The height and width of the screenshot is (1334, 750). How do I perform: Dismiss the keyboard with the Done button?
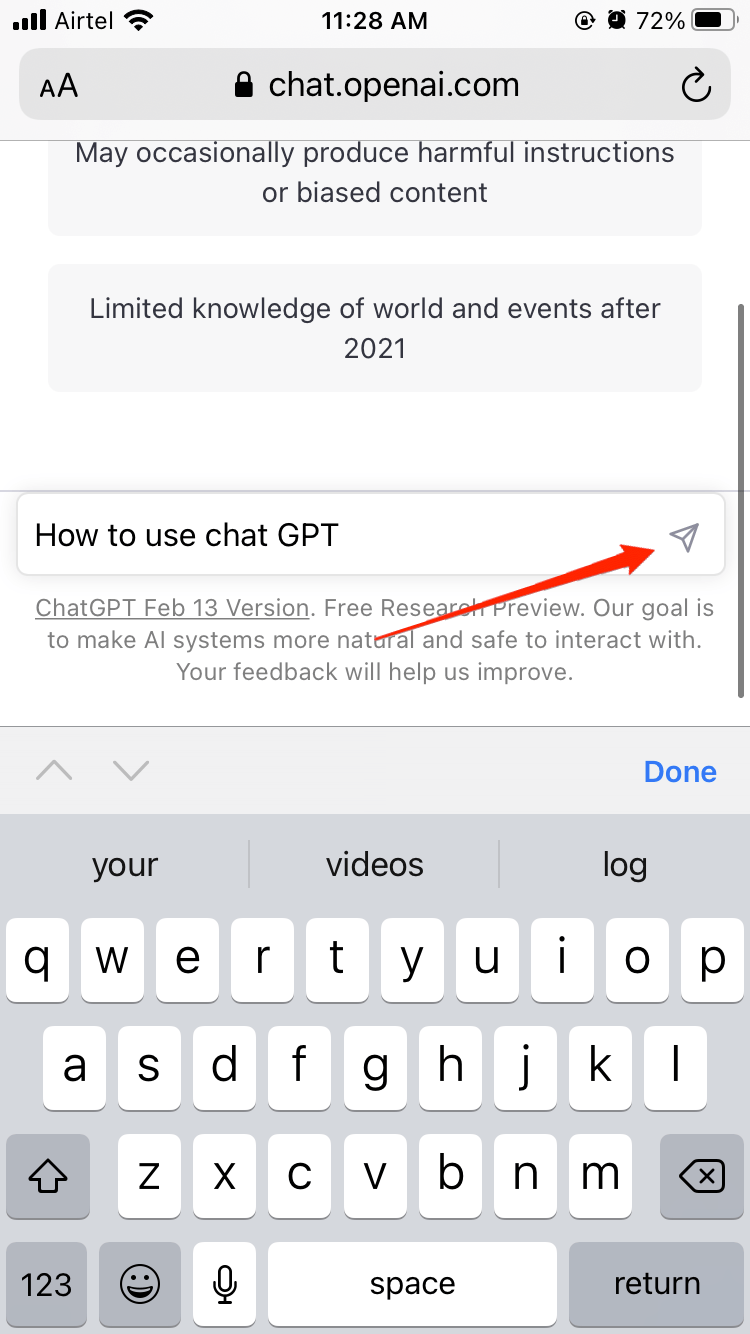coord(680,770)
